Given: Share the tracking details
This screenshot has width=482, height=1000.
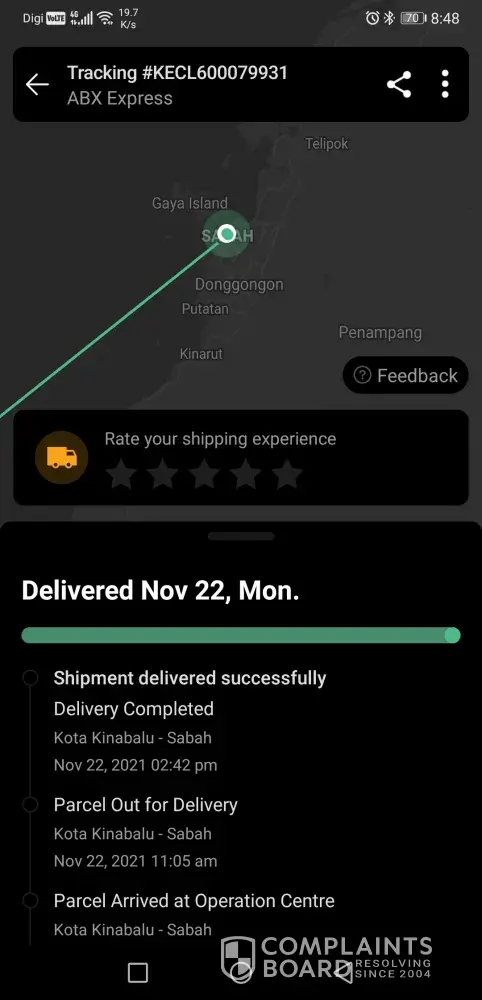Looking at the screenshot, I should (399, 84).
